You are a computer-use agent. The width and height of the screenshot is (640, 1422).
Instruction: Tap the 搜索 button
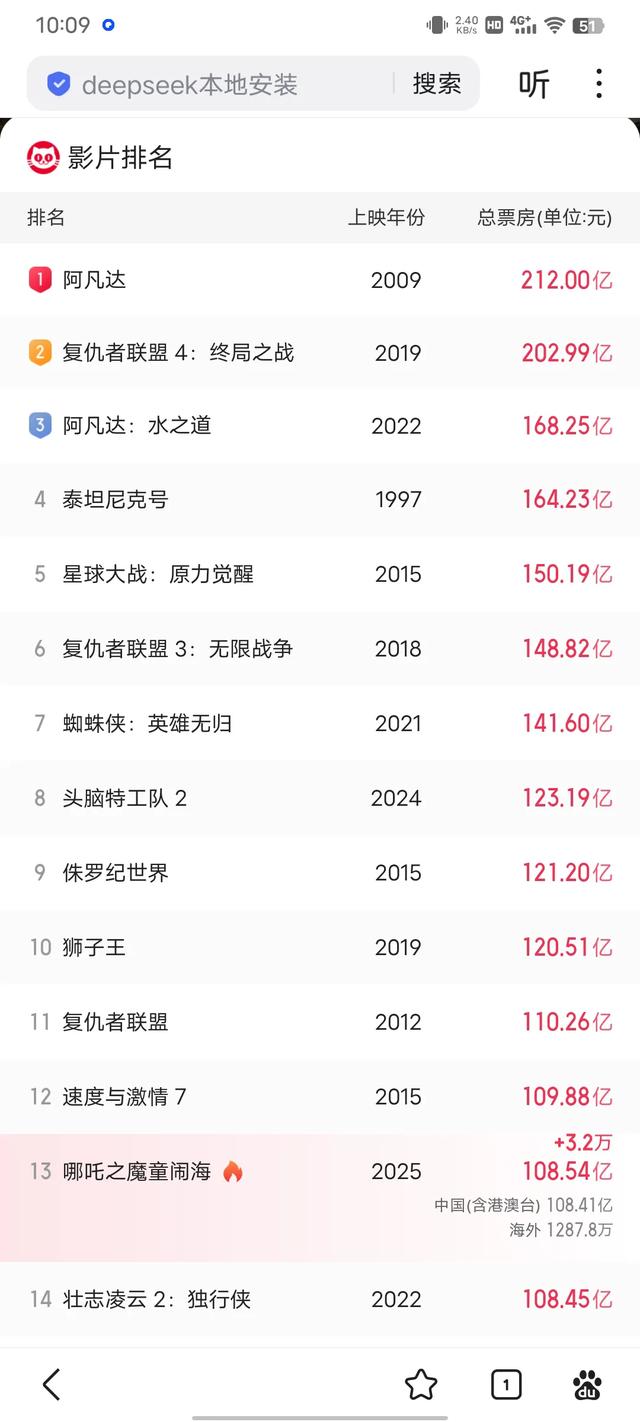point(437,84)
